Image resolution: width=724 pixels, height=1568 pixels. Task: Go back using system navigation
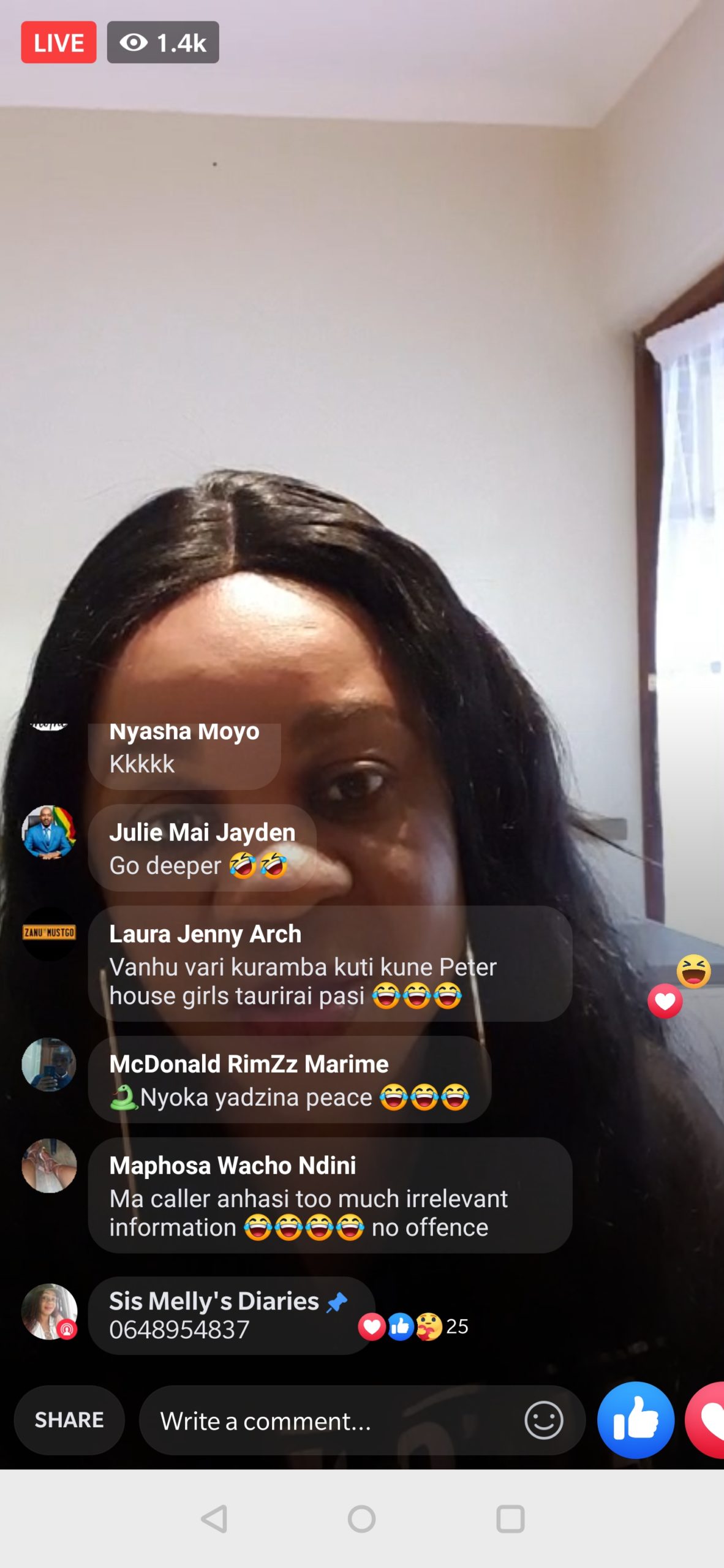(214, 1519)
